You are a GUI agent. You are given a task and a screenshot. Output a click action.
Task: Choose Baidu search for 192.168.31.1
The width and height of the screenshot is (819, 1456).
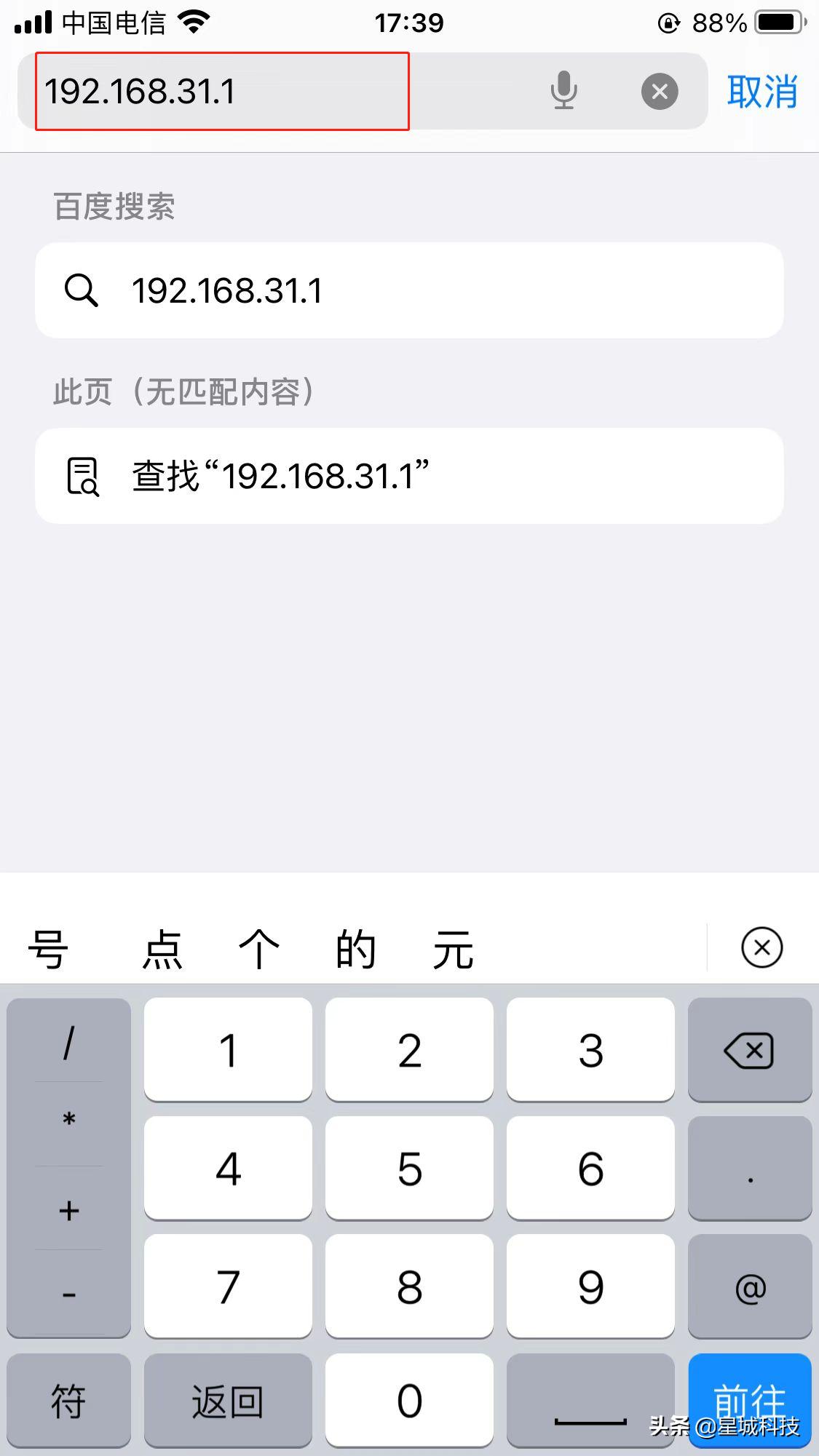(409, 290)
